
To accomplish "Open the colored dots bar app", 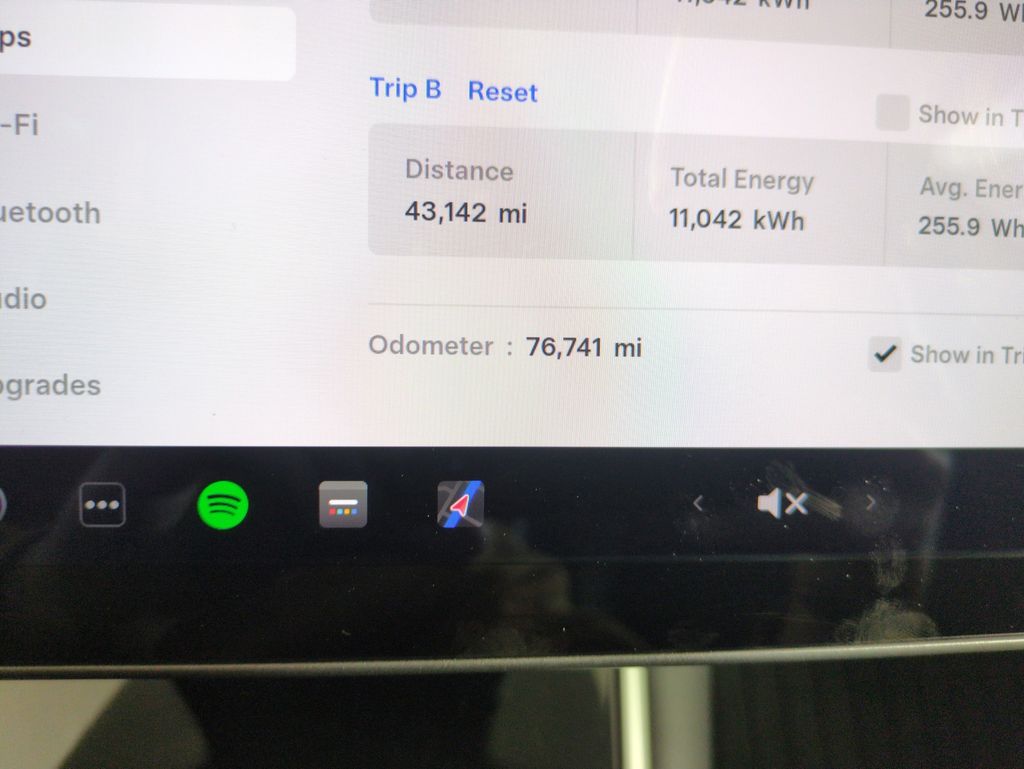I will click(x=343, y=504).
